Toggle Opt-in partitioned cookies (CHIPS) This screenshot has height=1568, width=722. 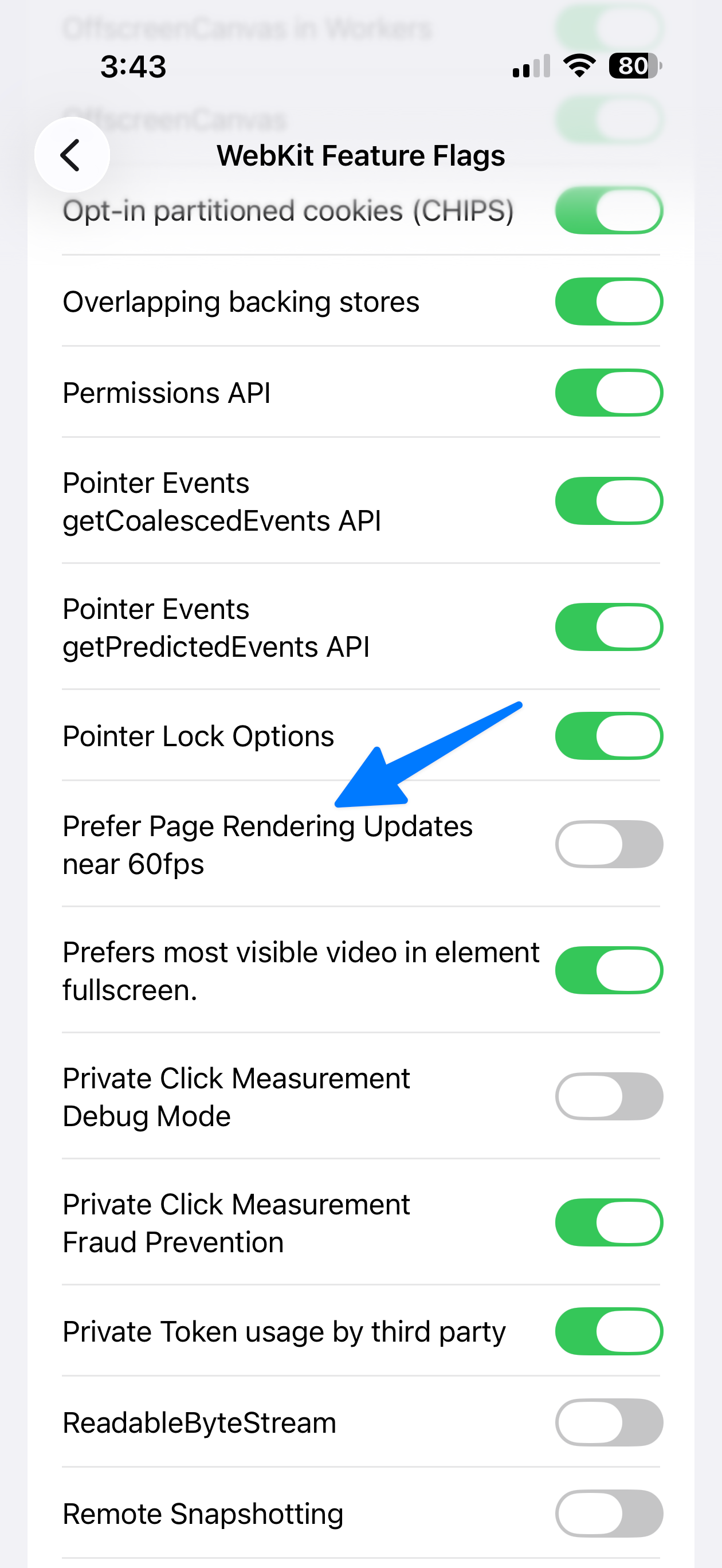coord(608,210)
